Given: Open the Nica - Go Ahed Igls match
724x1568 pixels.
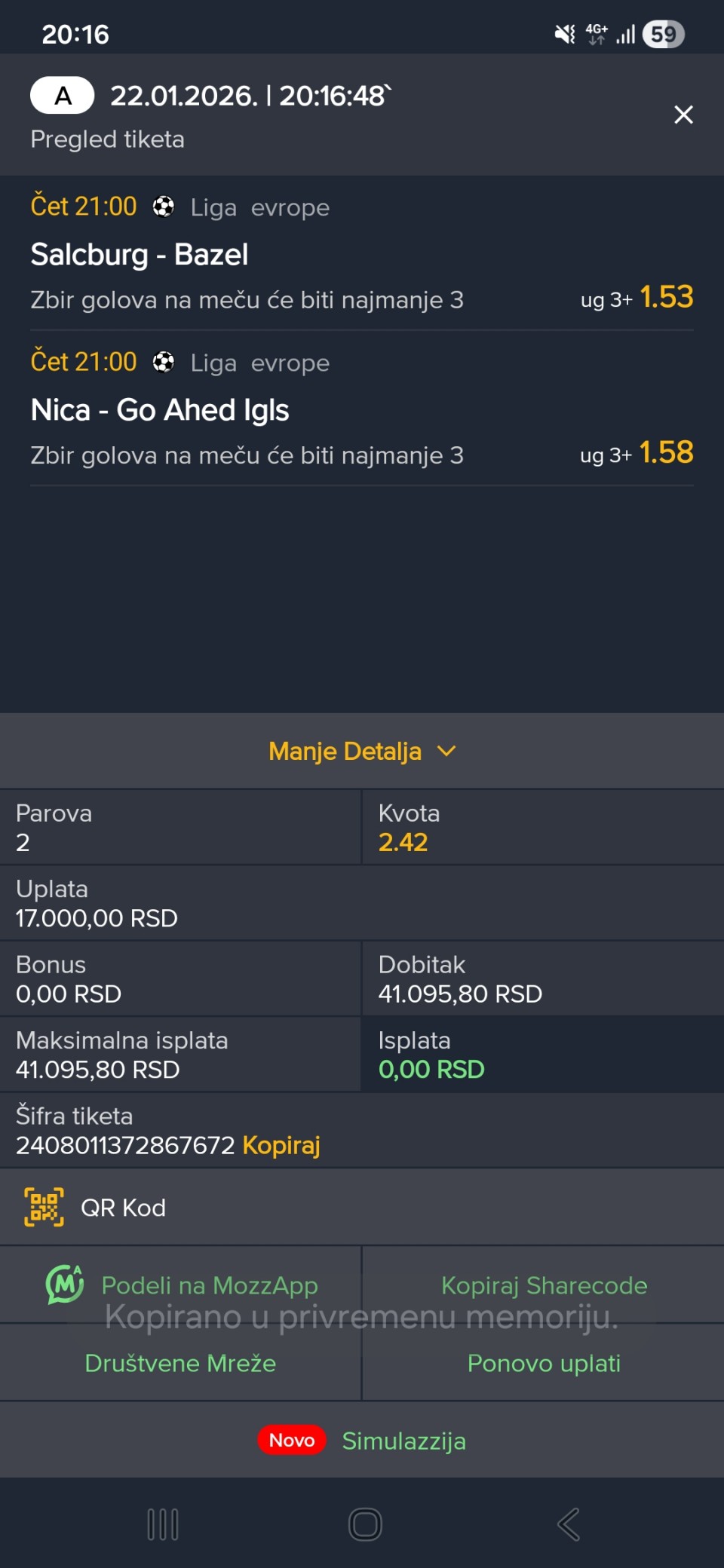Looking at the screenshot, I should [x=160, y=410].
